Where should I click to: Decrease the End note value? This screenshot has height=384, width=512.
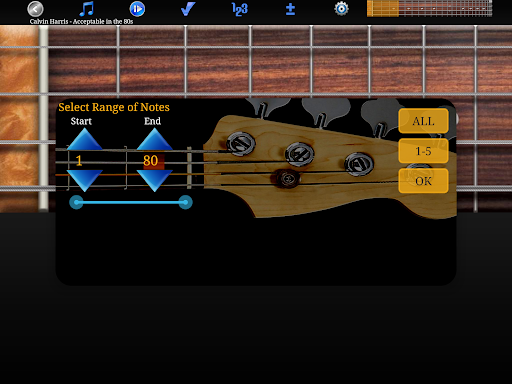pyautogui.click(x=155, y=181)
